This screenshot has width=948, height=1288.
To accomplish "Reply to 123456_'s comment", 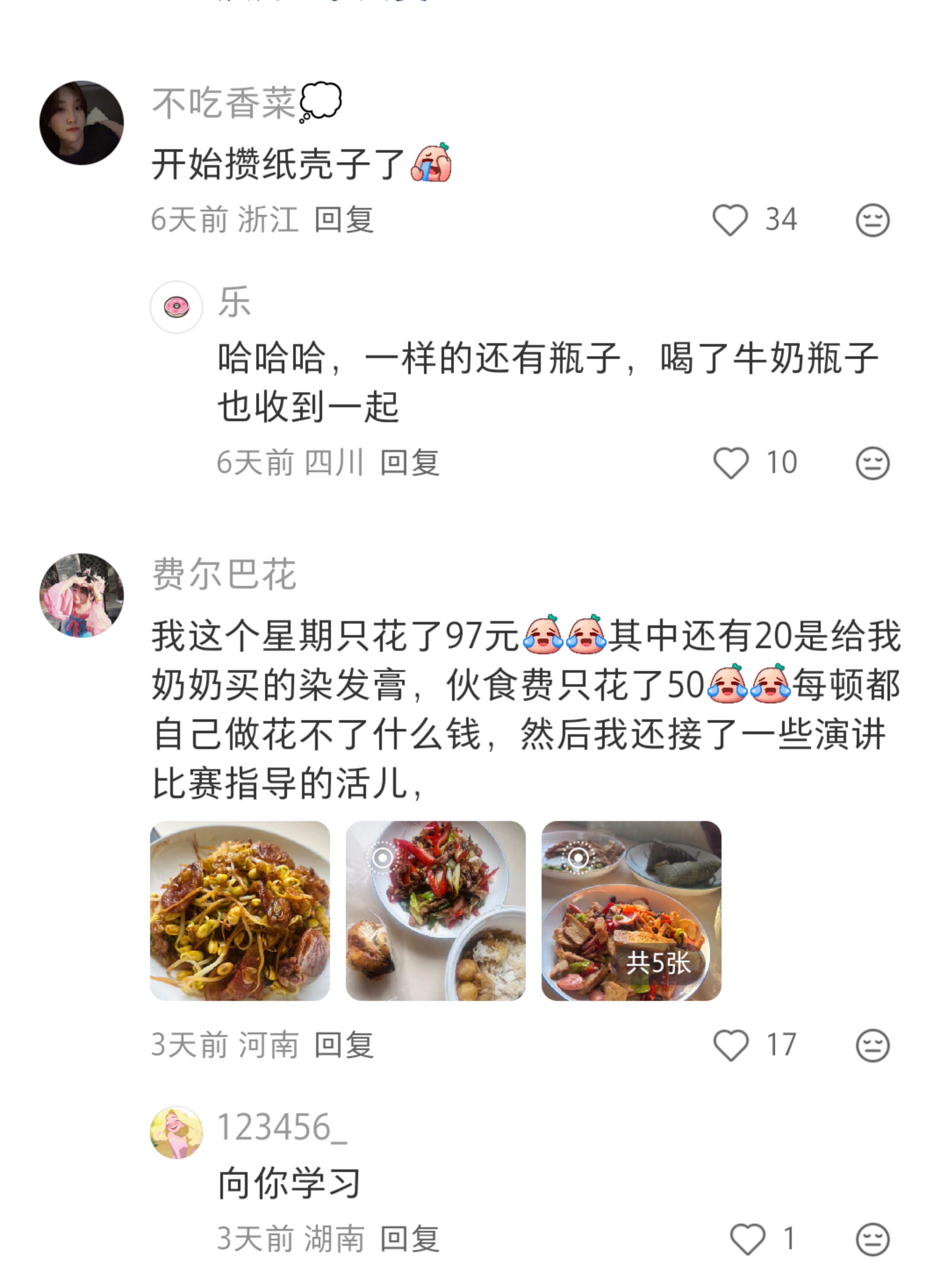I will coord(410,1239).
